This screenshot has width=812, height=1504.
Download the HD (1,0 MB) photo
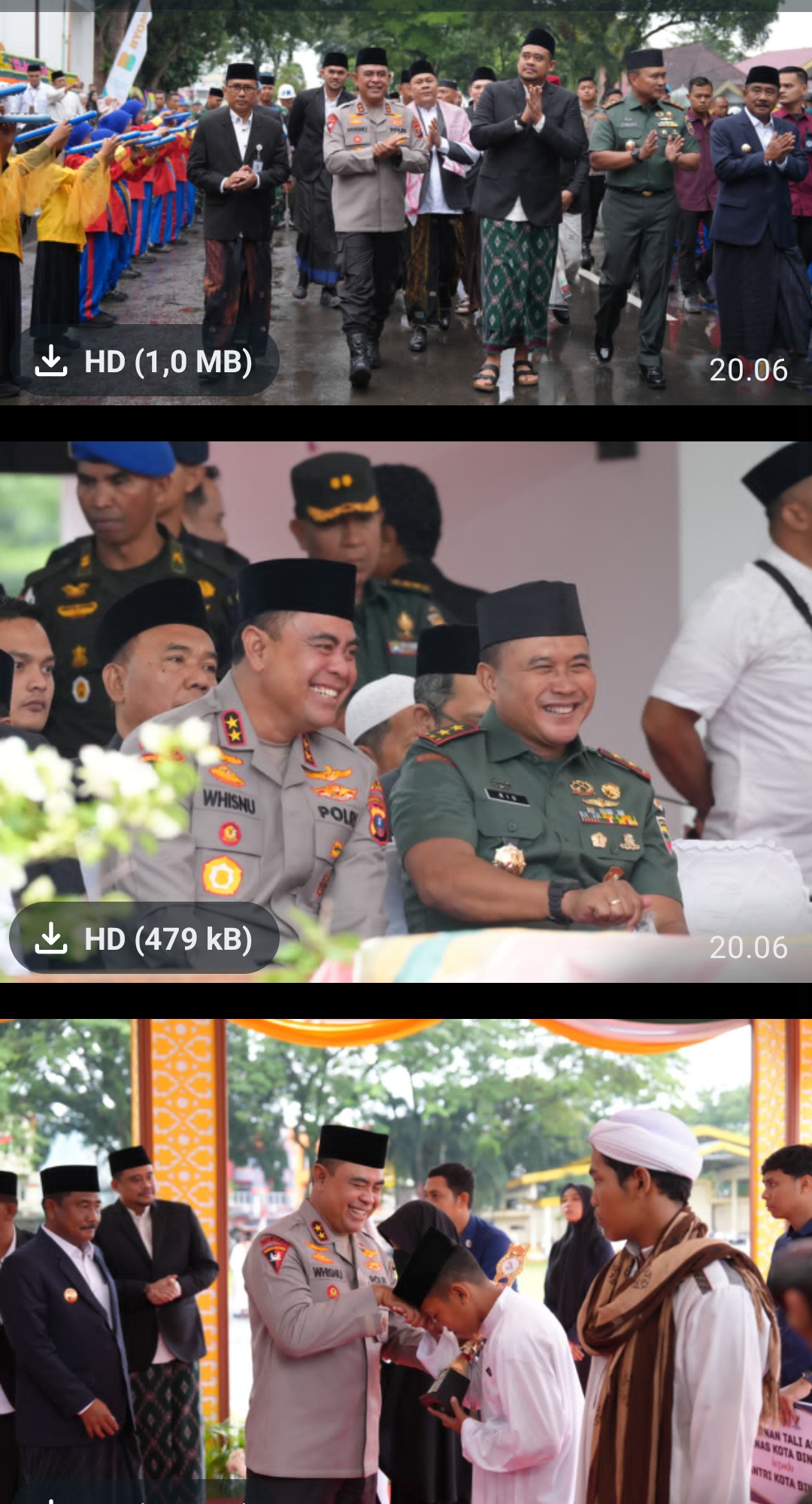tap(144, 362)
